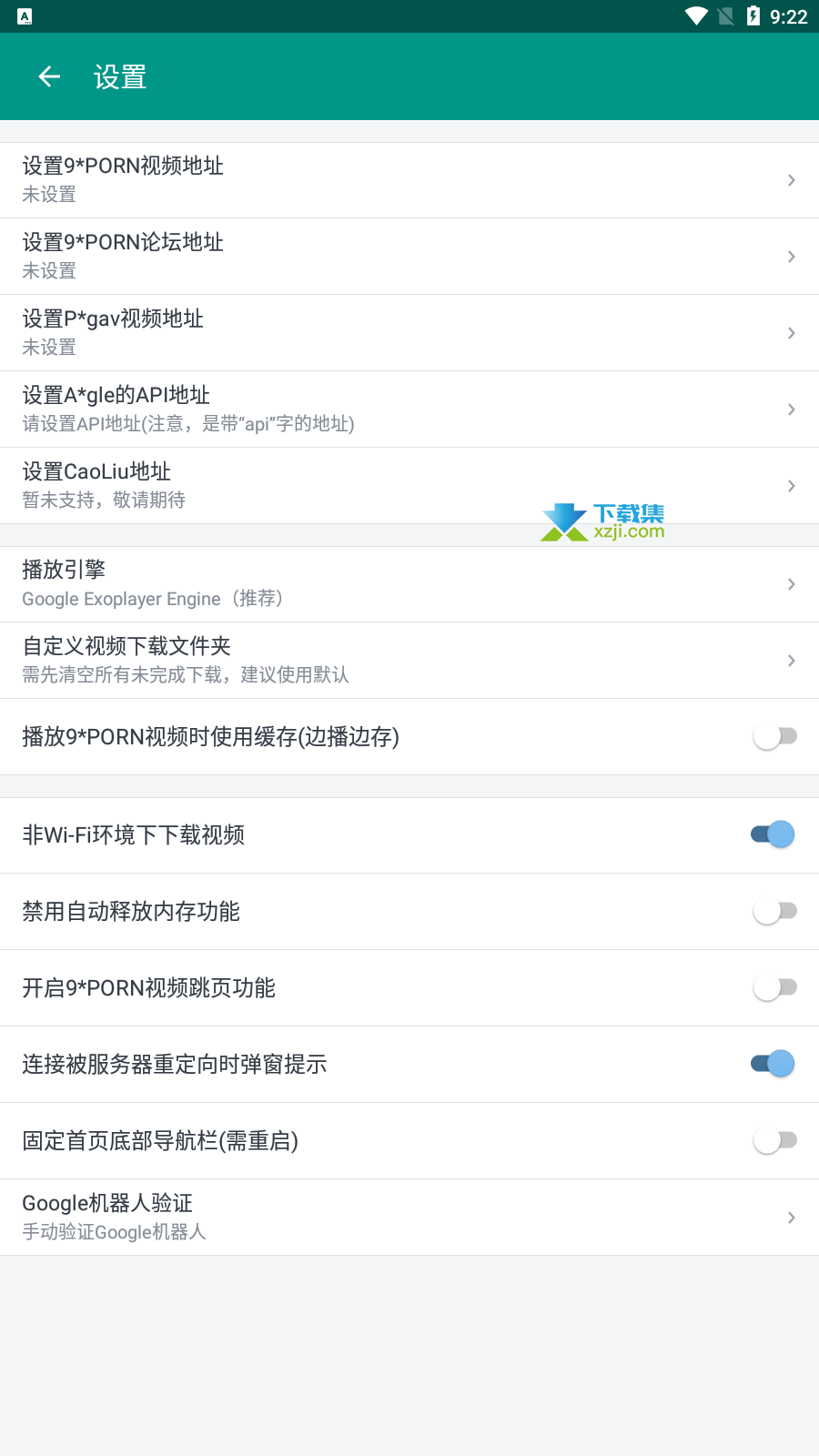Open 自定义视频下载文件夹

(x=409, y=661)
